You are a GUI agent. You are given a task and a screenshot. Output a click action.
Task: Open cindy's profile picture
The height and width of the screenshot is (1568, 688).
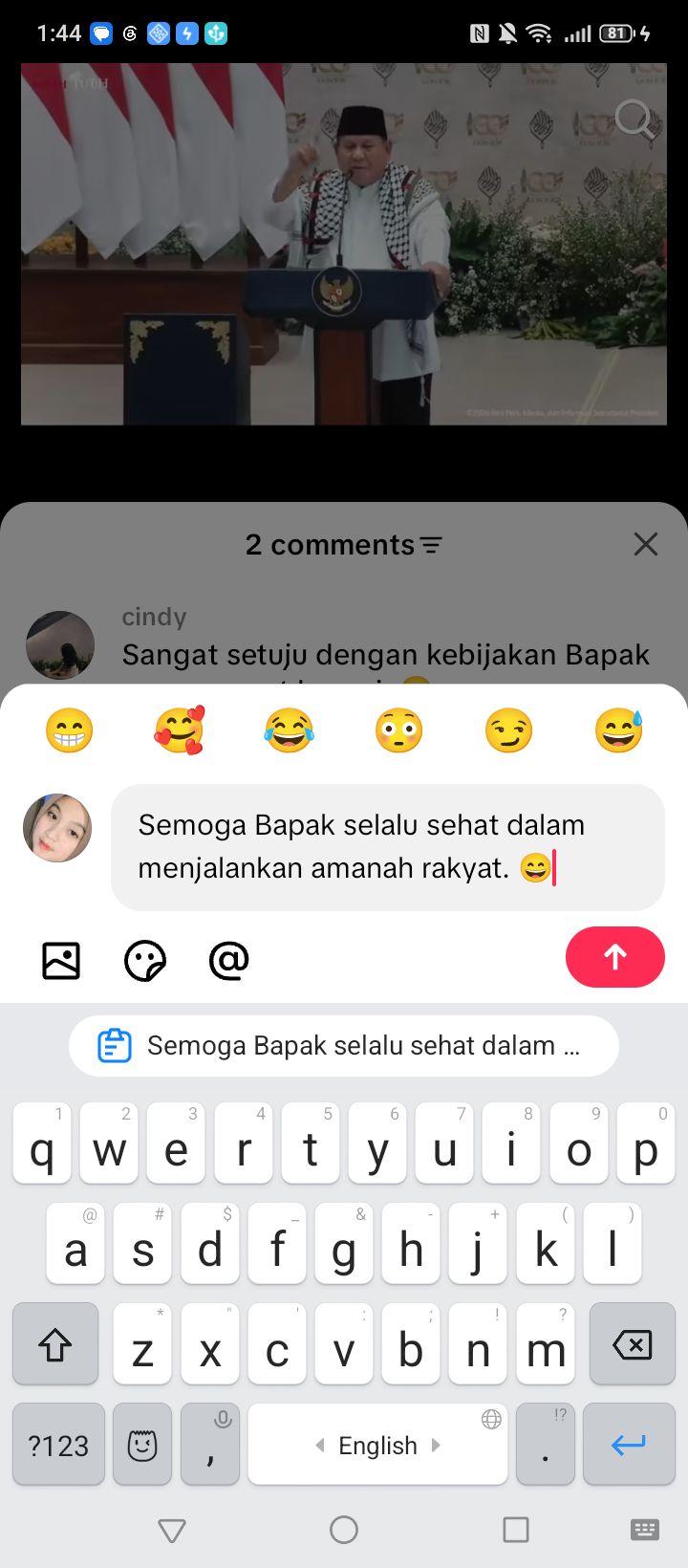click(60, 645)
